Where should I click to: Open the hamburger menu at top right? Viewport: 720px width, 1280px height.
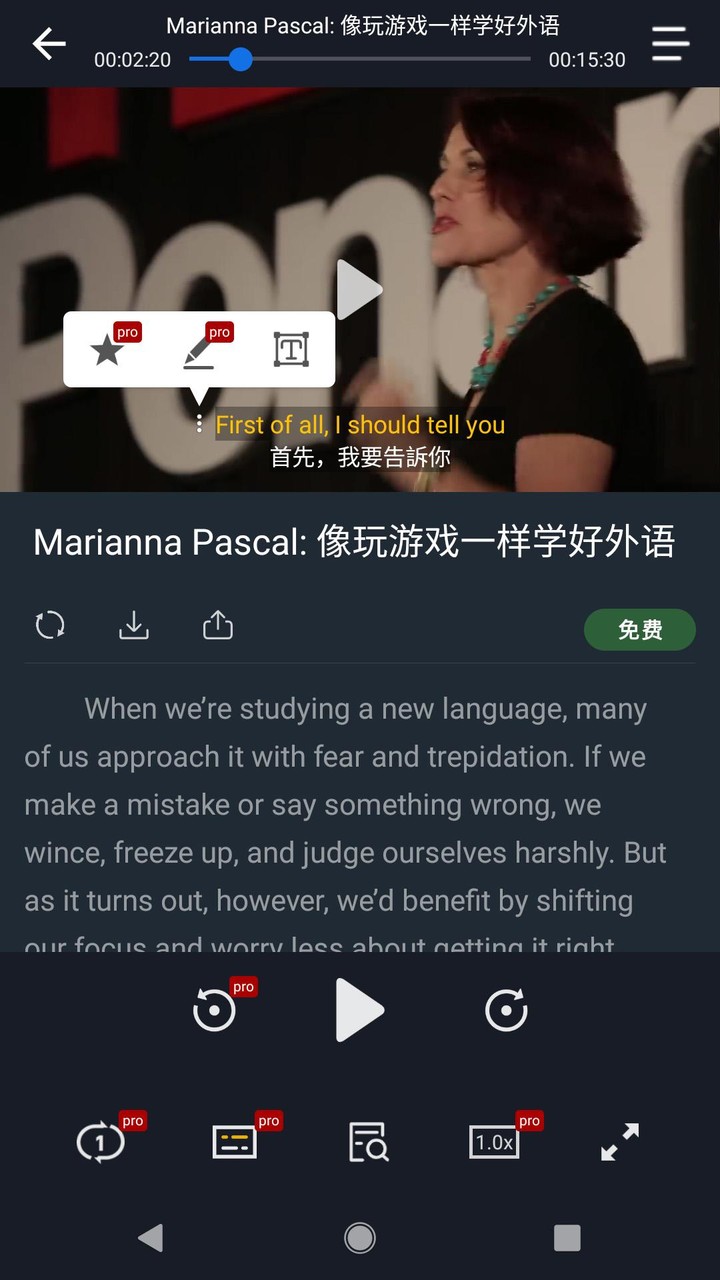(669, 44)
